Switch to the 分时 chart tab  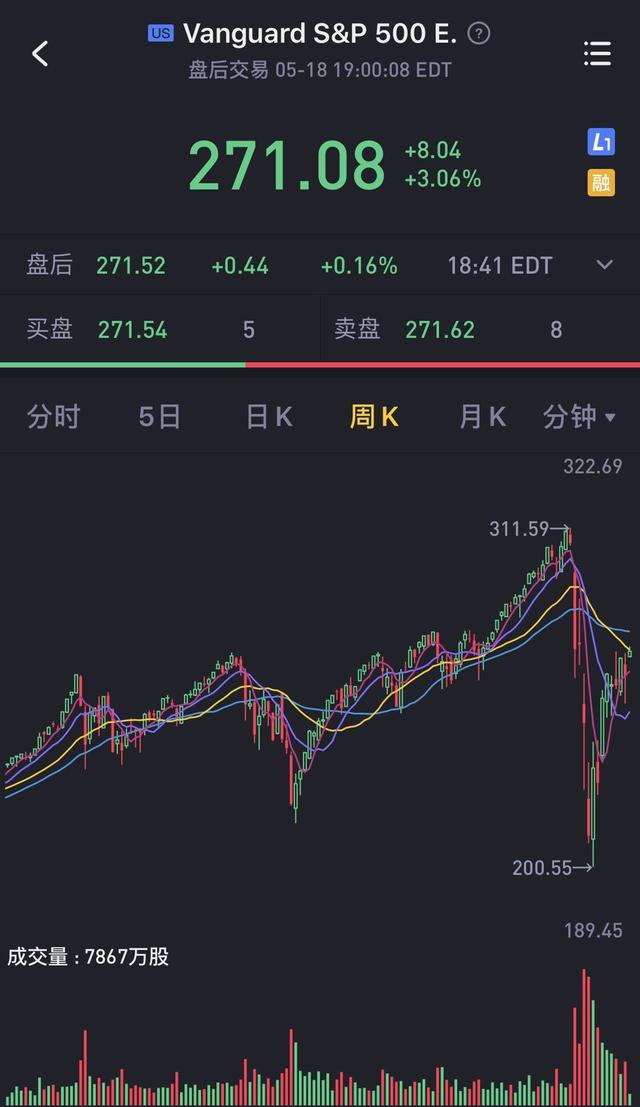pos(53,416)
